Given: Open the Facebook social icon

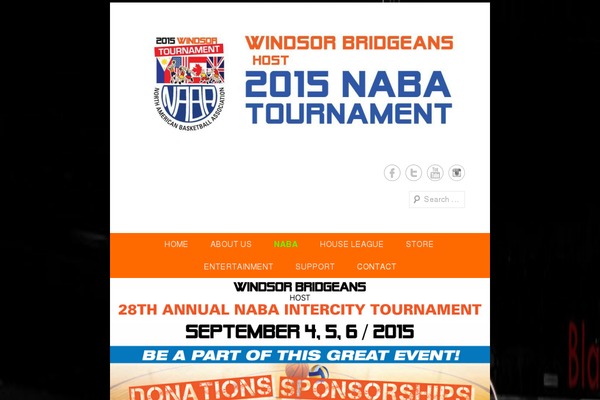Looking at the screenshot, I should (x=392, y=173).
